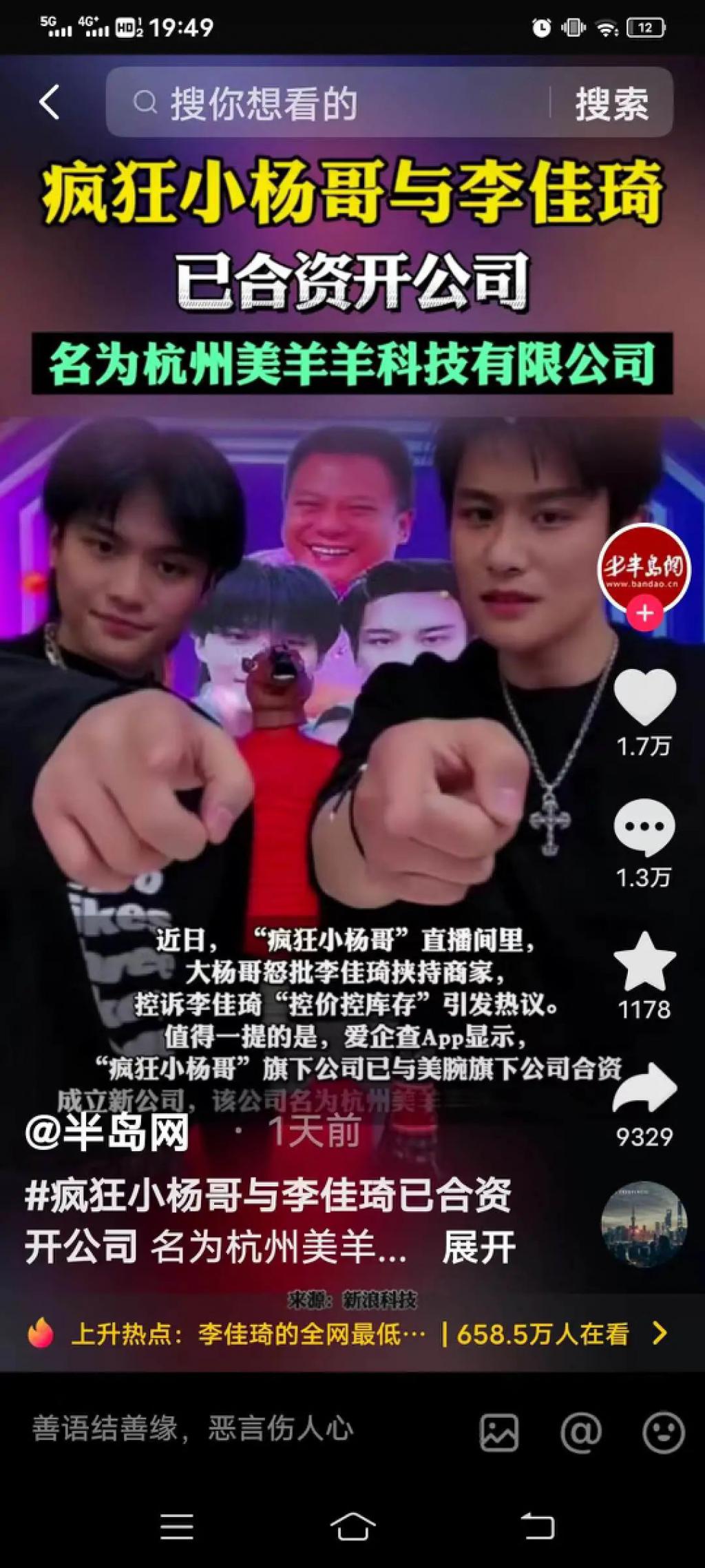Tap the 搜你想看的 search field

pyautogui.click(x=324, y=103)
